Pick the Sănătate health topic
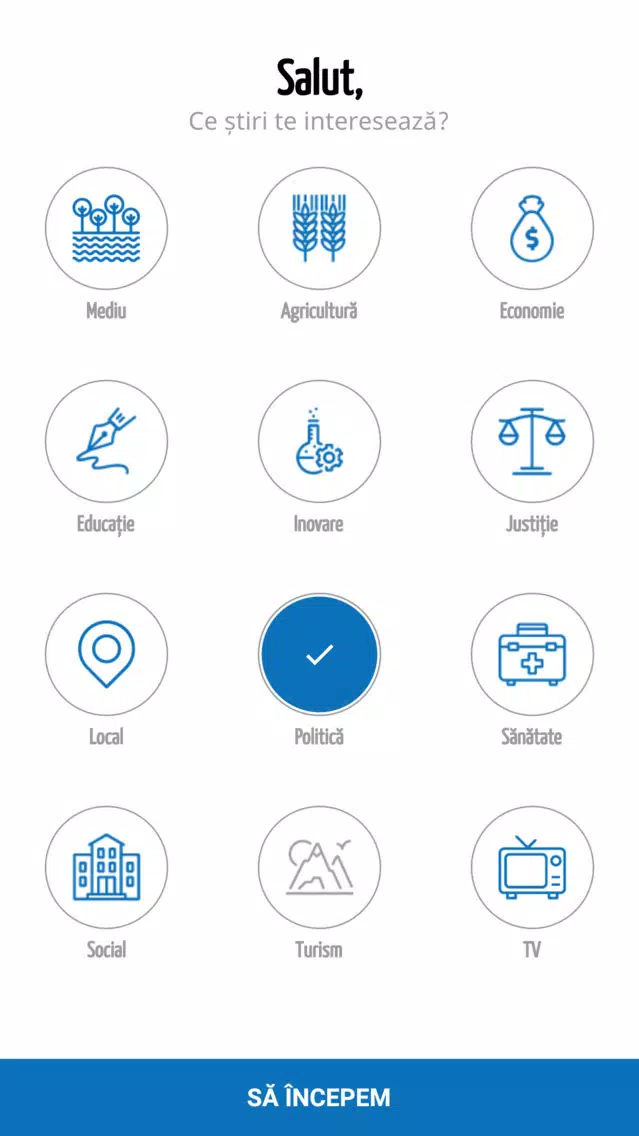 [532, 654]
